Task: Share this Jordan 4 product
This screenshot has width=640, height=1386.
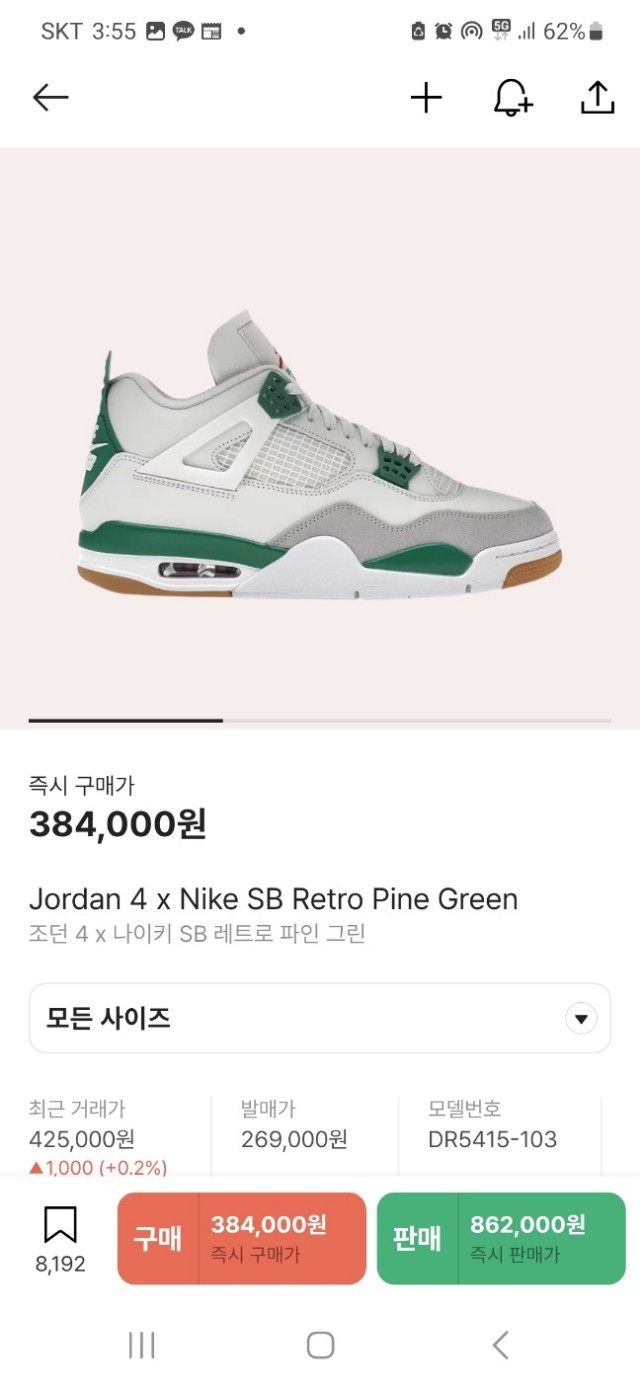Action: (x=597, y=97)
